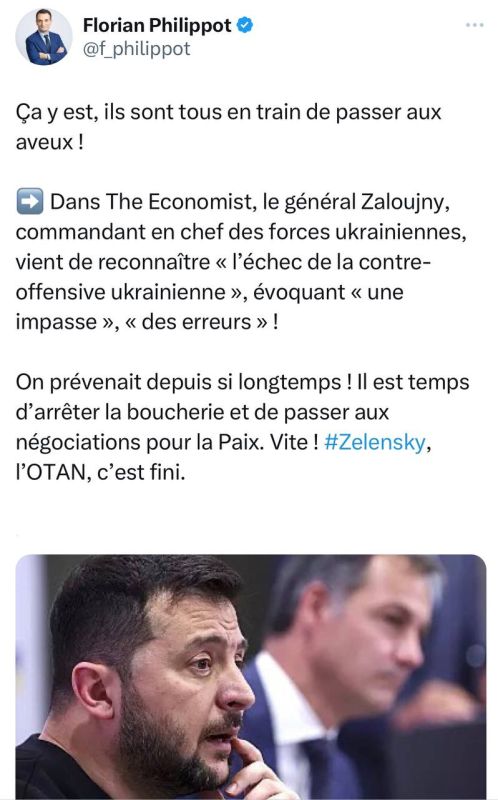Screen dimensions: 498x800
Task: Tap the Florian Philippot account name
Action: 157,25
